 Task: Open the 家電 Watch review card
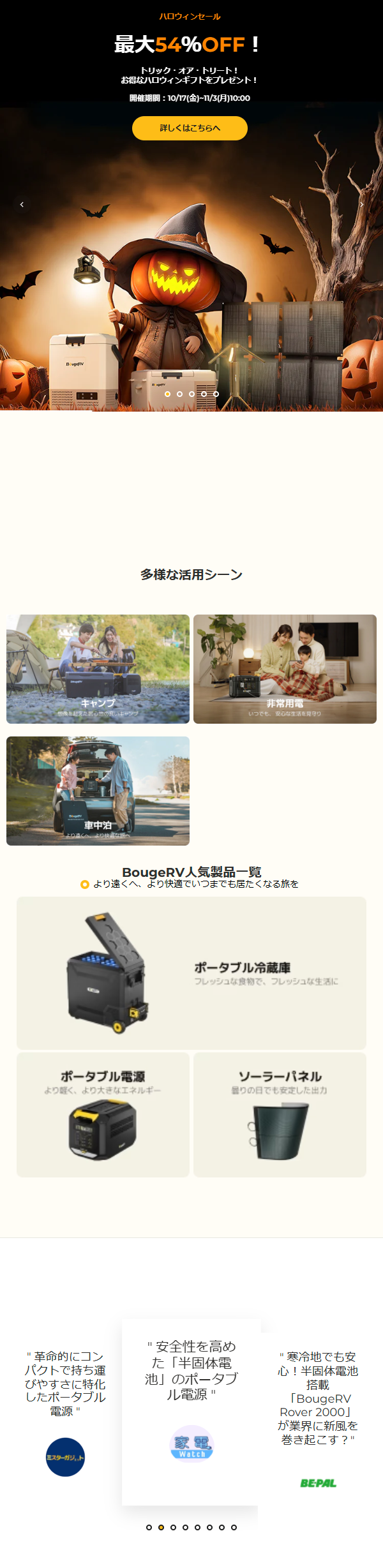click(191, 1412)
